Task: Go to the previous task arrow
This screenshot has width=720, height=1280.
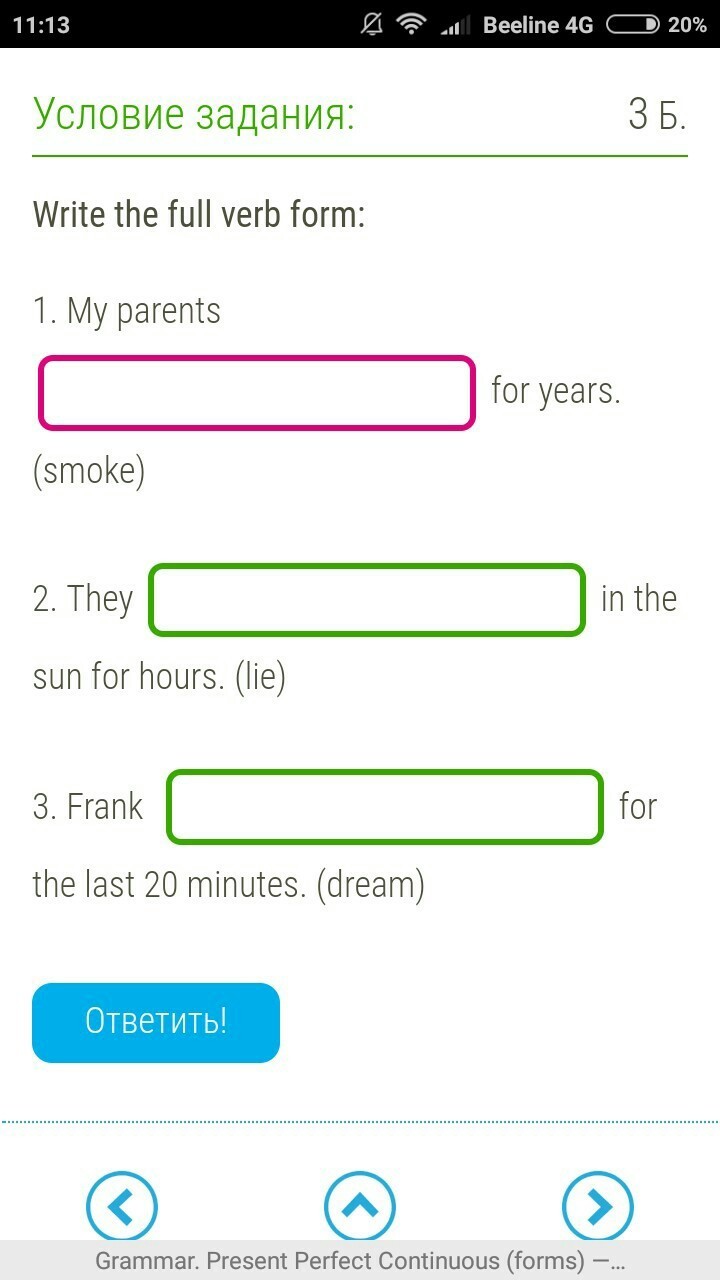Action: (122, 1207)
